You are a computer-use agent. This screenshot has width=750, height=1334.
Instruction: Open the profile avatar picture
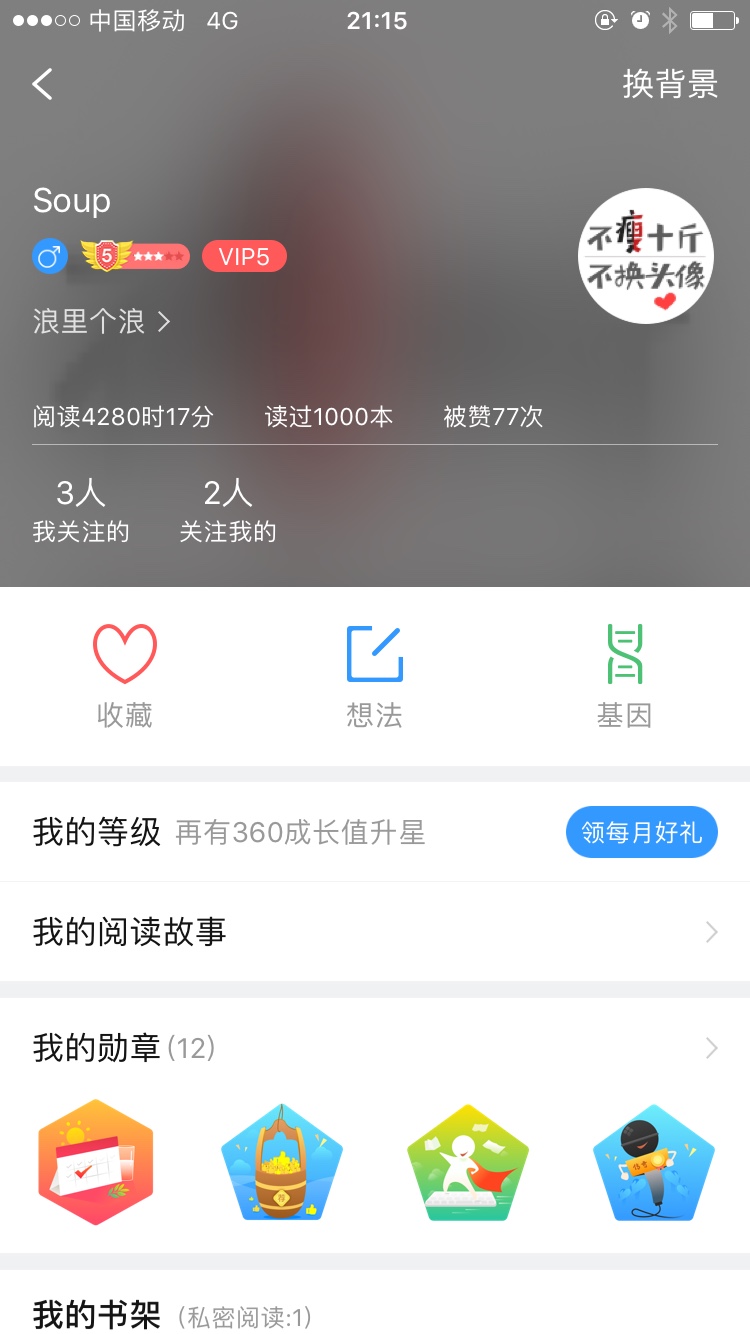[645, 256]
